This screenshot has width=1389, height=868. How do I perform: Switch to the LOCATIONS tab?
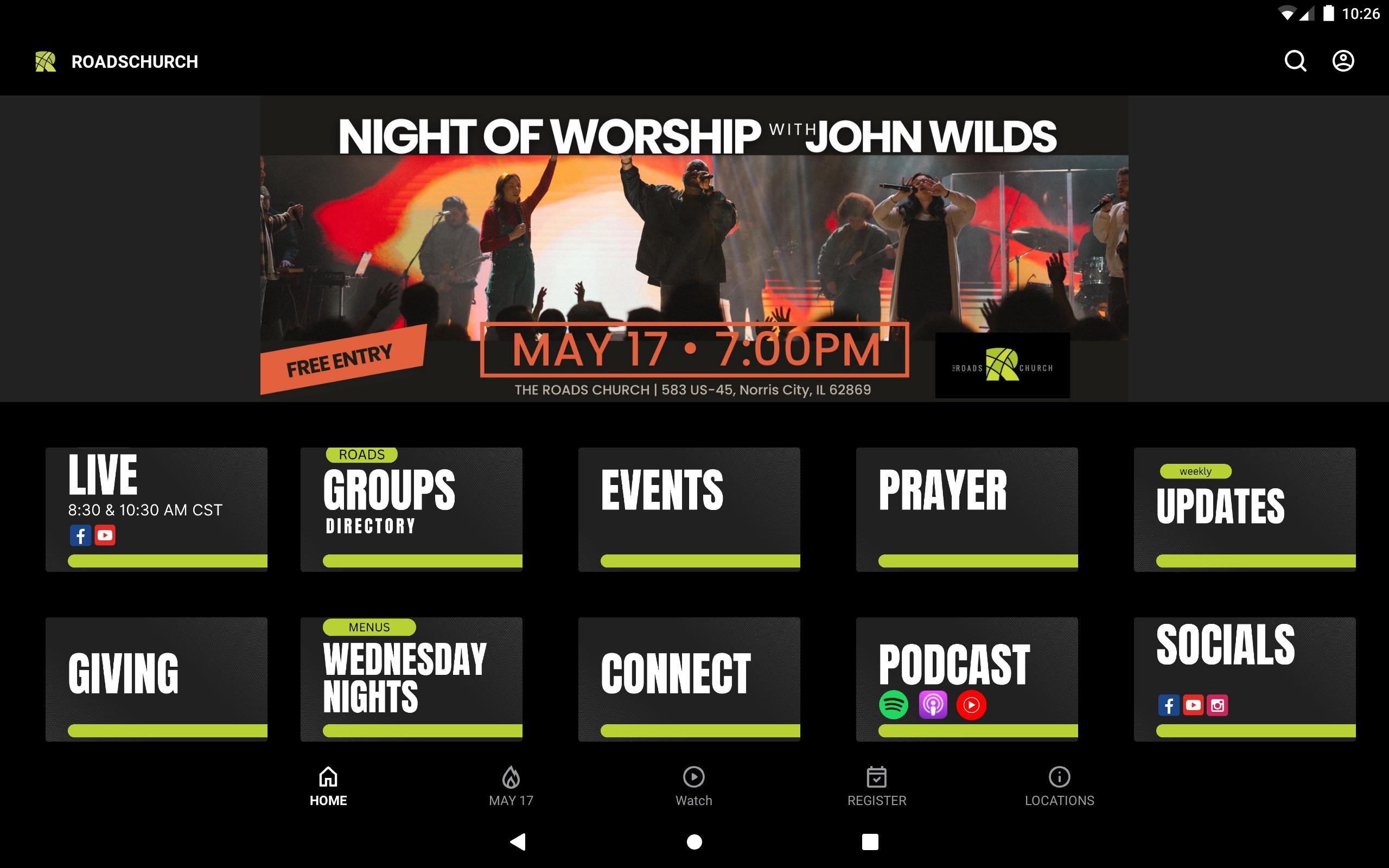tap(1059, 786)
